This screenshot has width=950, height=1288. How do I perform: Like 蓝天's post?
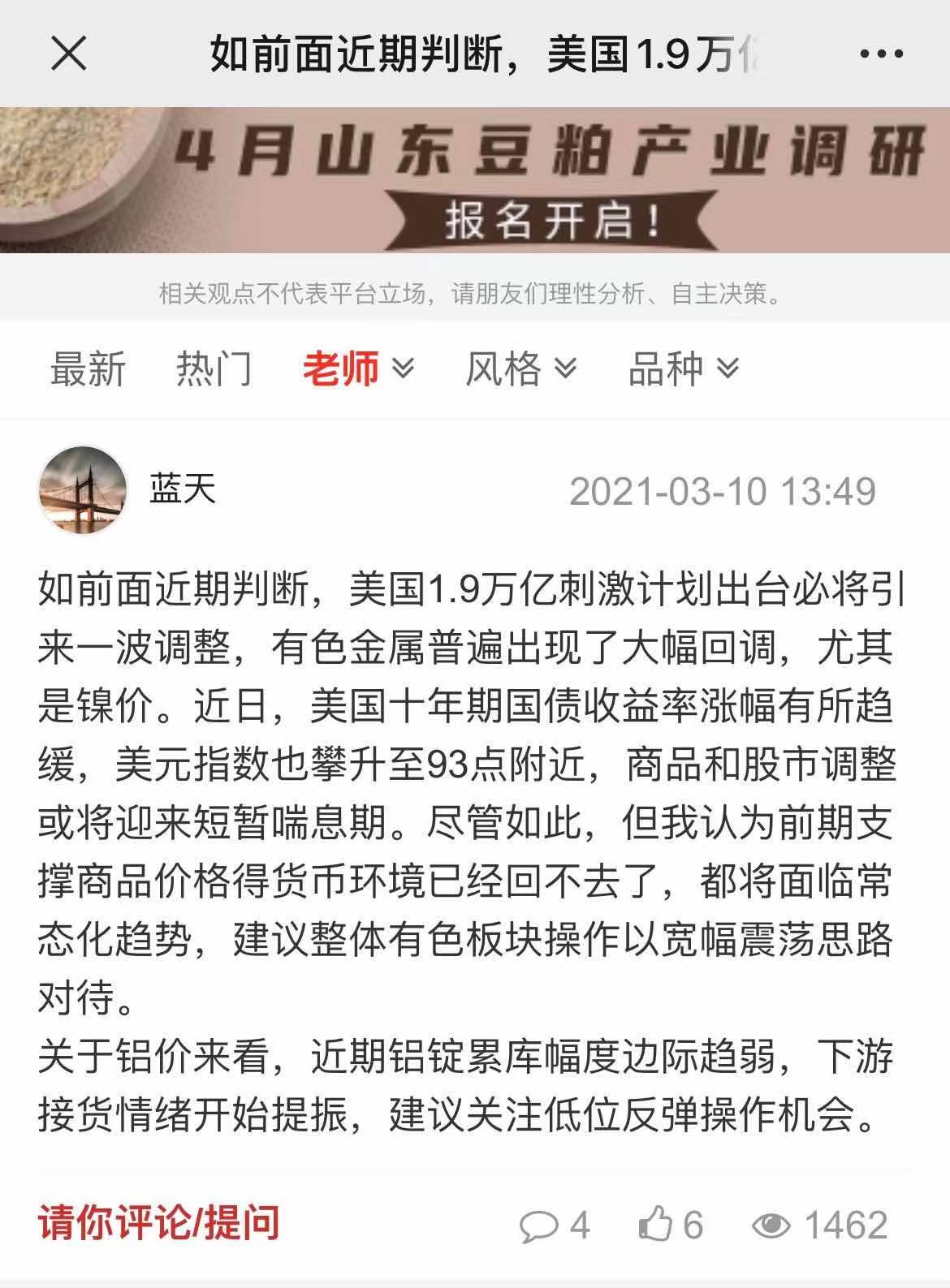click(671, 1225)
